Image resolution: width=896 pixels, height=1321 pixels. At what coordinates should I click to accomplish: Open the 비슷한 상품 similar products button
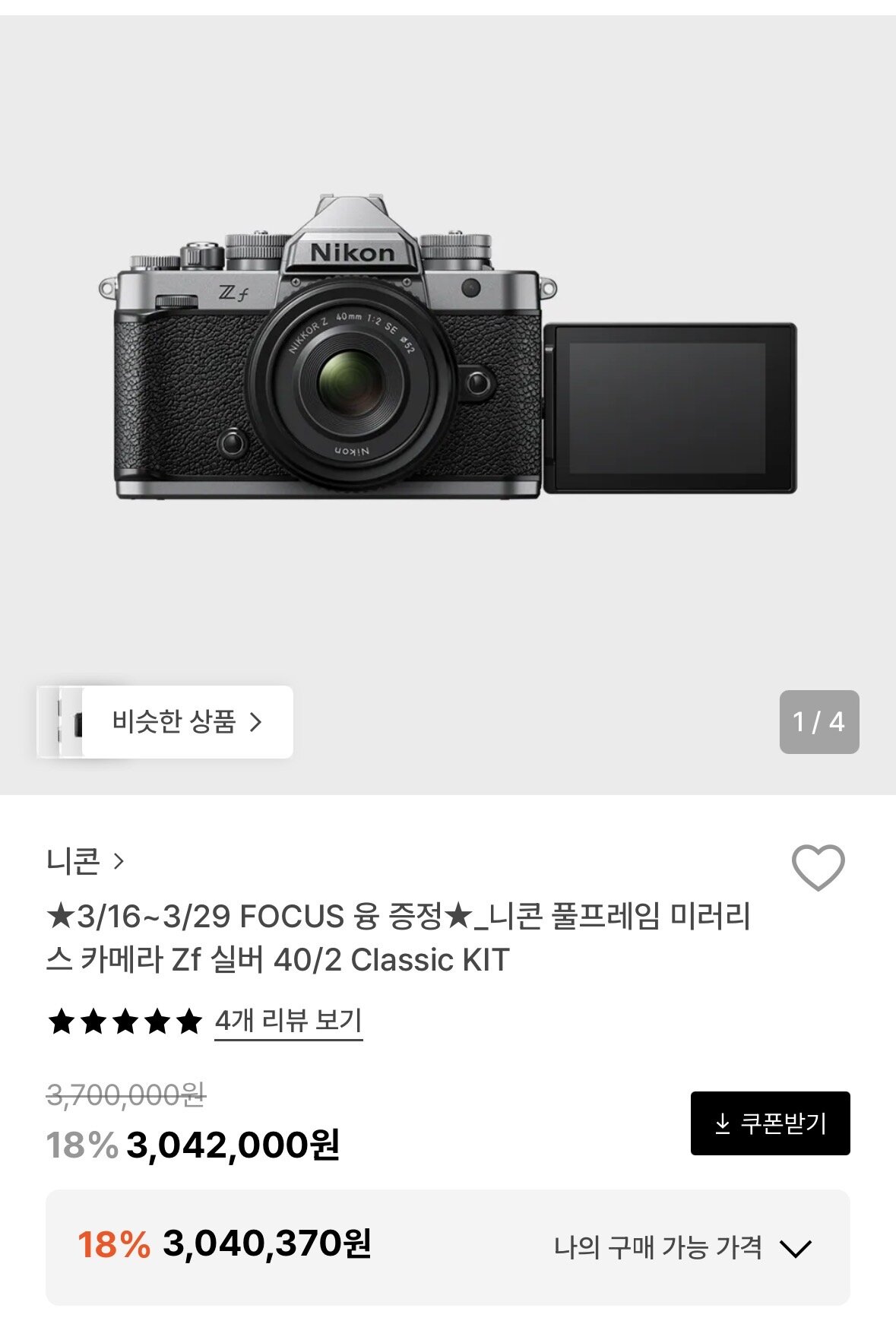point(185,722)
